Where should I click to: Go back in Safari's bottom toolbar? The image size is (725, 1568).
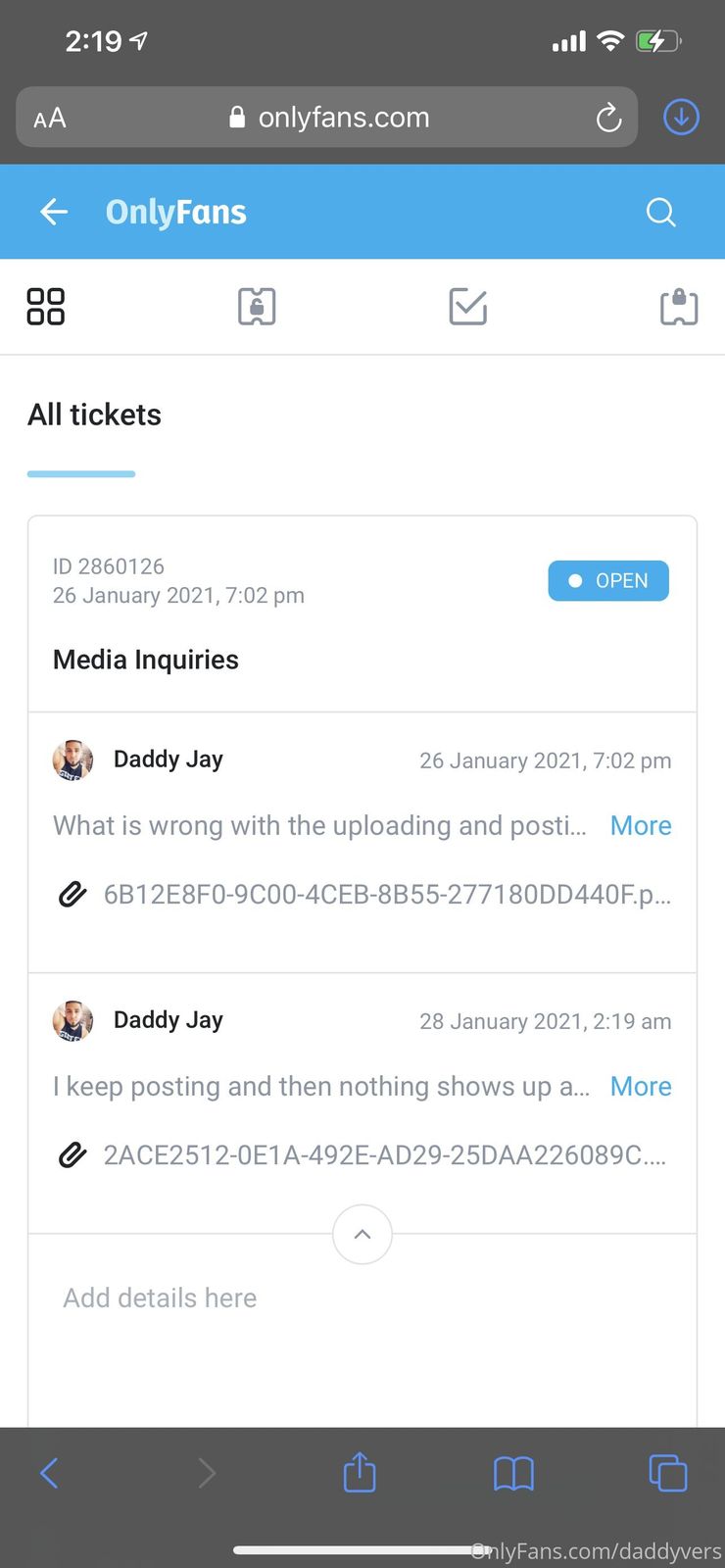click(50, 1472)
